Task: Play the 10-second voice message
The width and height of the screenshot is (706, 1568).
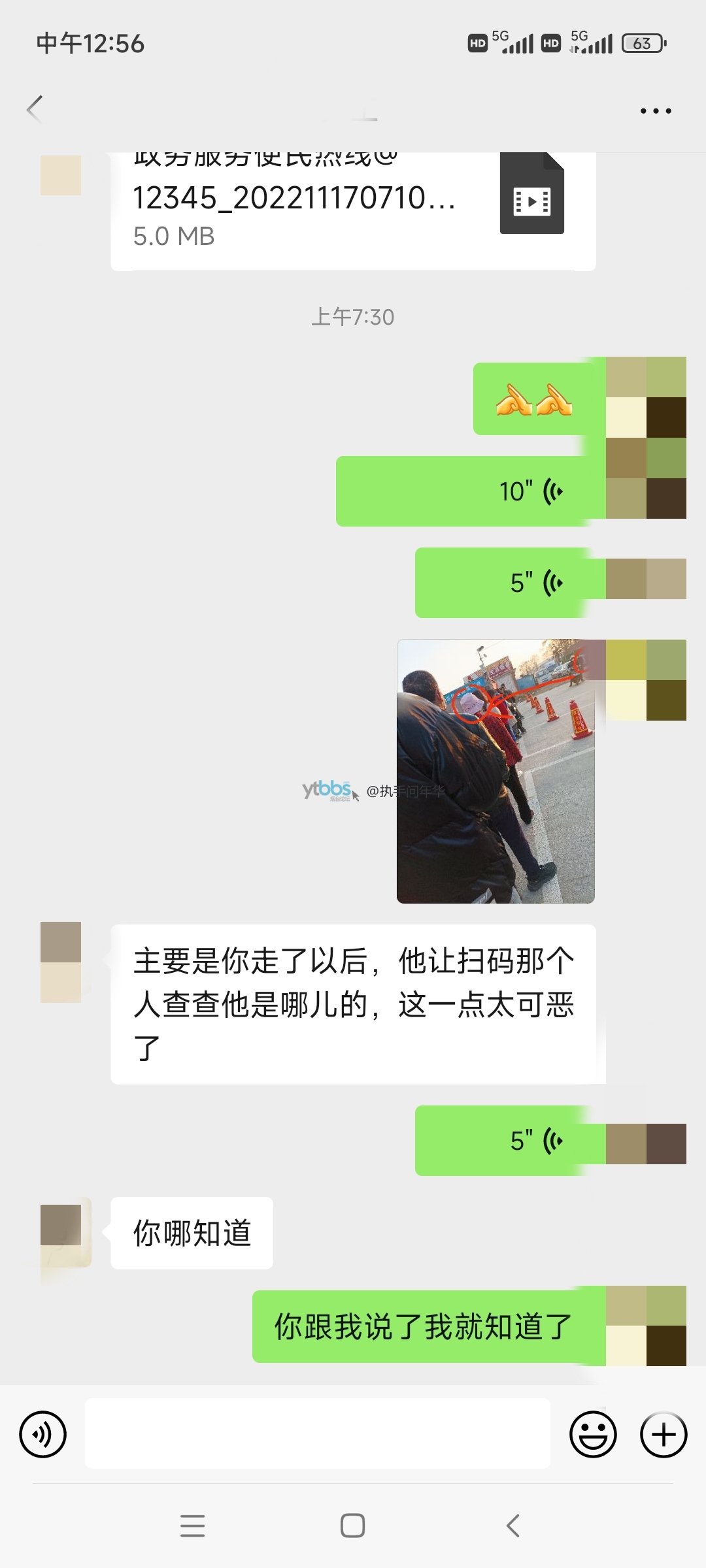Action: click(x=469, y=491)
